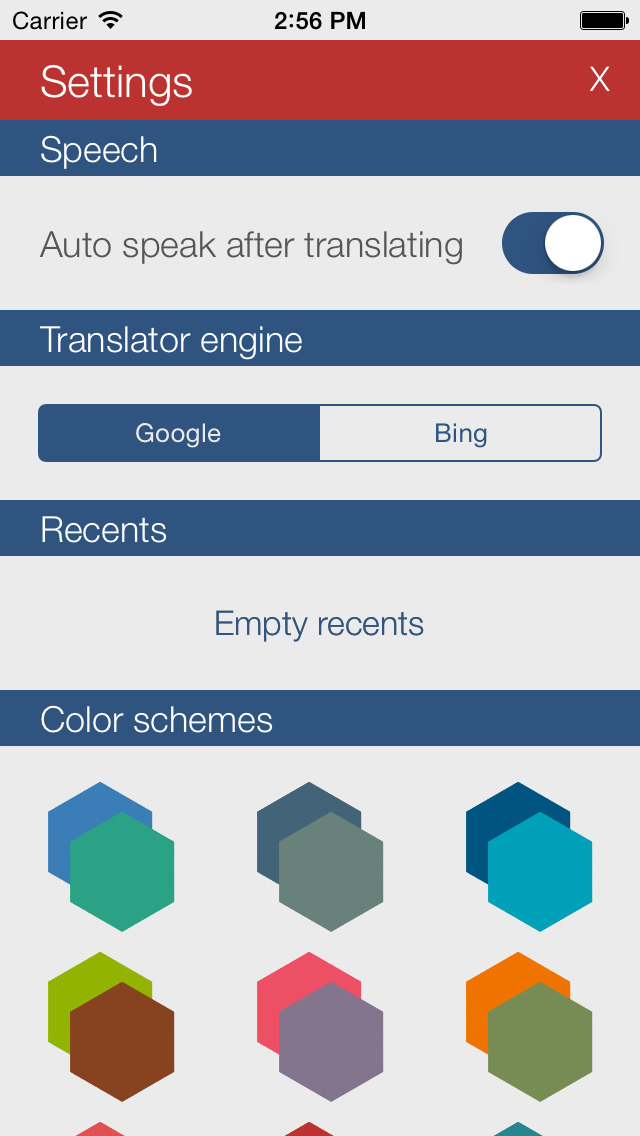This screenshot has width=640, height=1136.
Task: Tap the Empty recents button
Action: (x=319, y=624)
